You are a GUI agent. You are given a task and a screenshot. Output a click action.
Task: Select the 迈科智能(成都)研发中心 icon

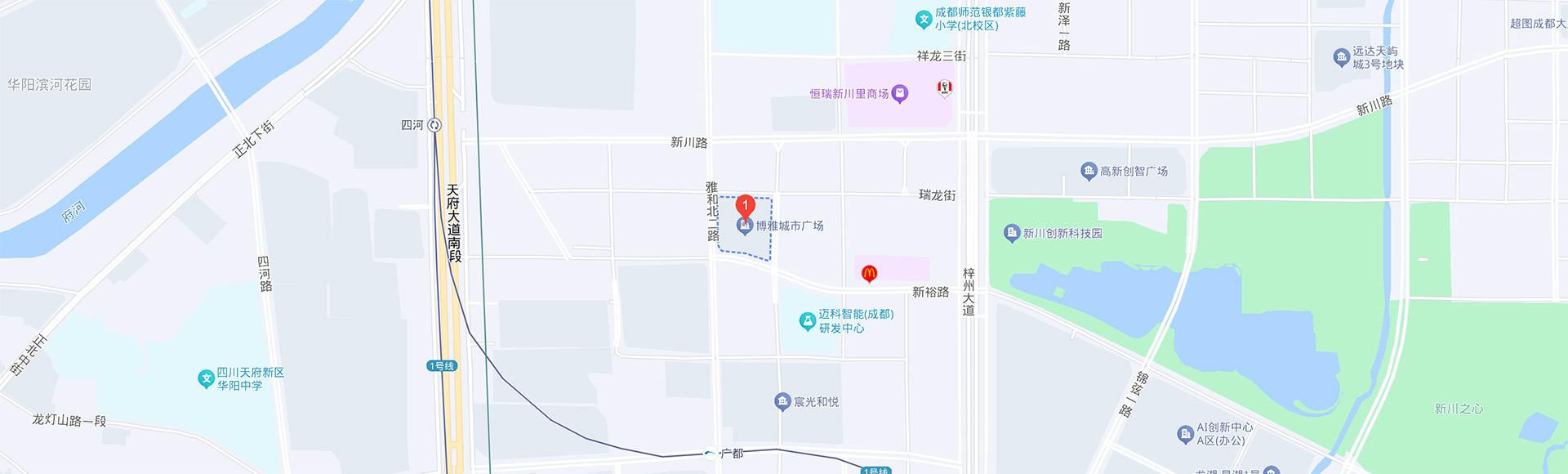[808, 321]
